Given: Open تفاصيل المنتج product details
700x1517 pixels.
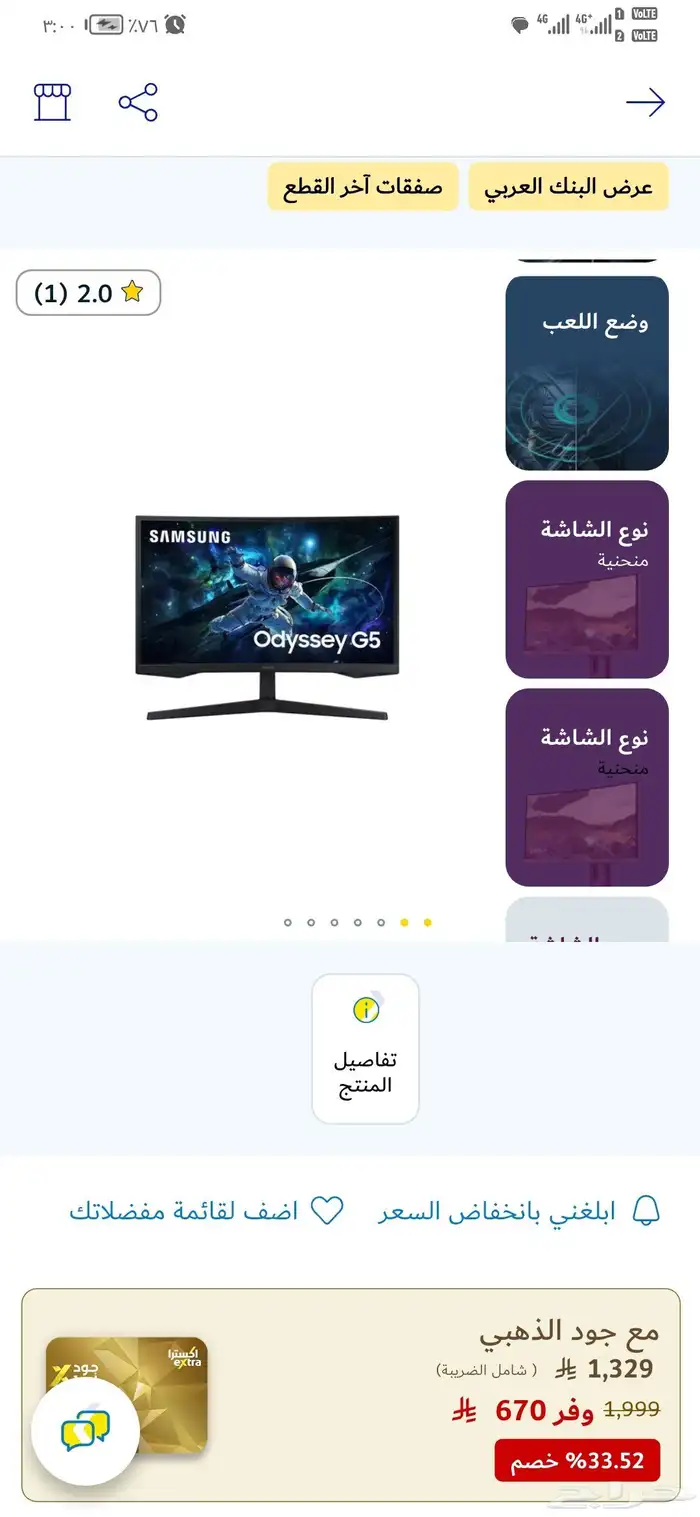Looking at the screenshot, I should pos(365,1048).
